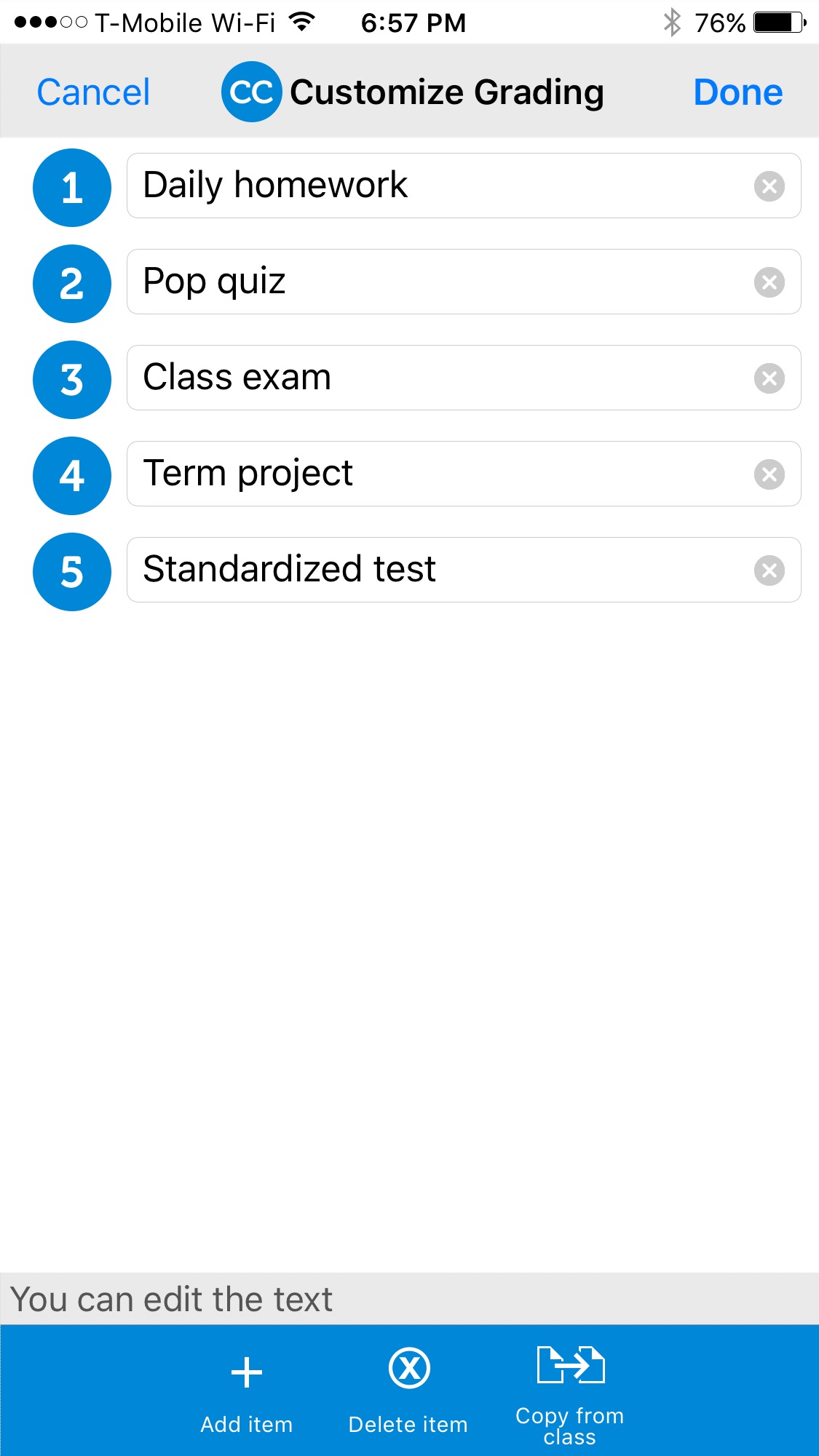Tap Done to save grading items

click(738, 92)
